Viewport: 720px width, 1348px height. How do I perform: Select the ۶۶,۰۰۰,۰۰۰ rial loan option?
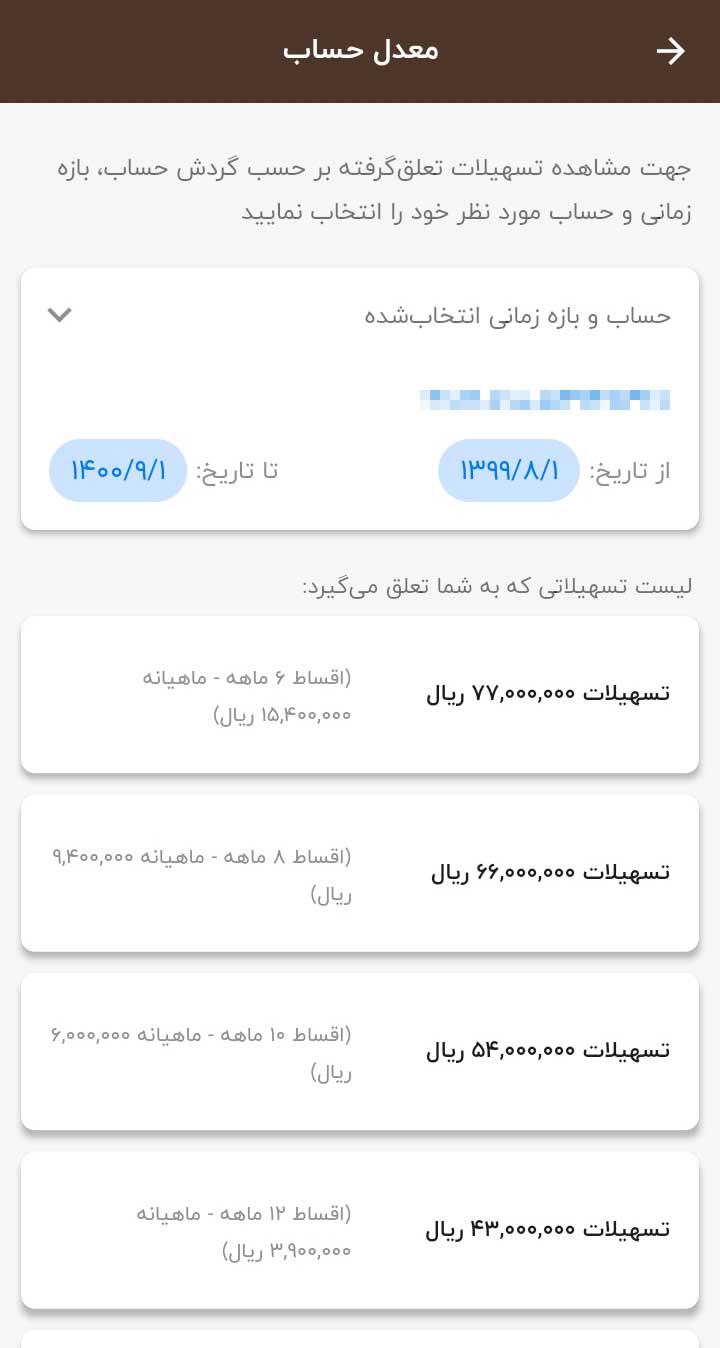pyautogui.click(x=360, y=873)
